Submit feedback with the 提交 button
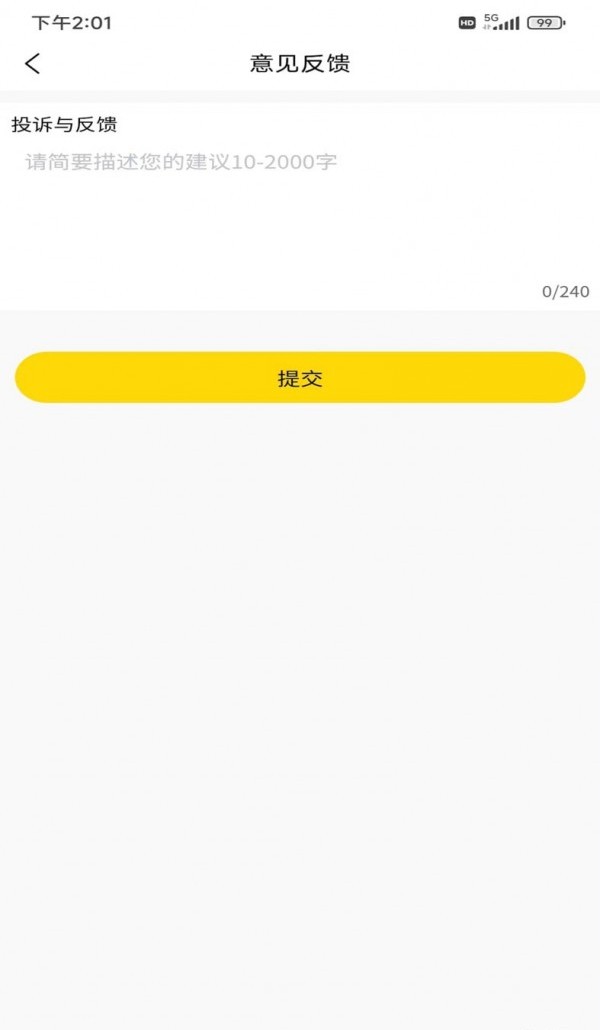 click(300, 378)
